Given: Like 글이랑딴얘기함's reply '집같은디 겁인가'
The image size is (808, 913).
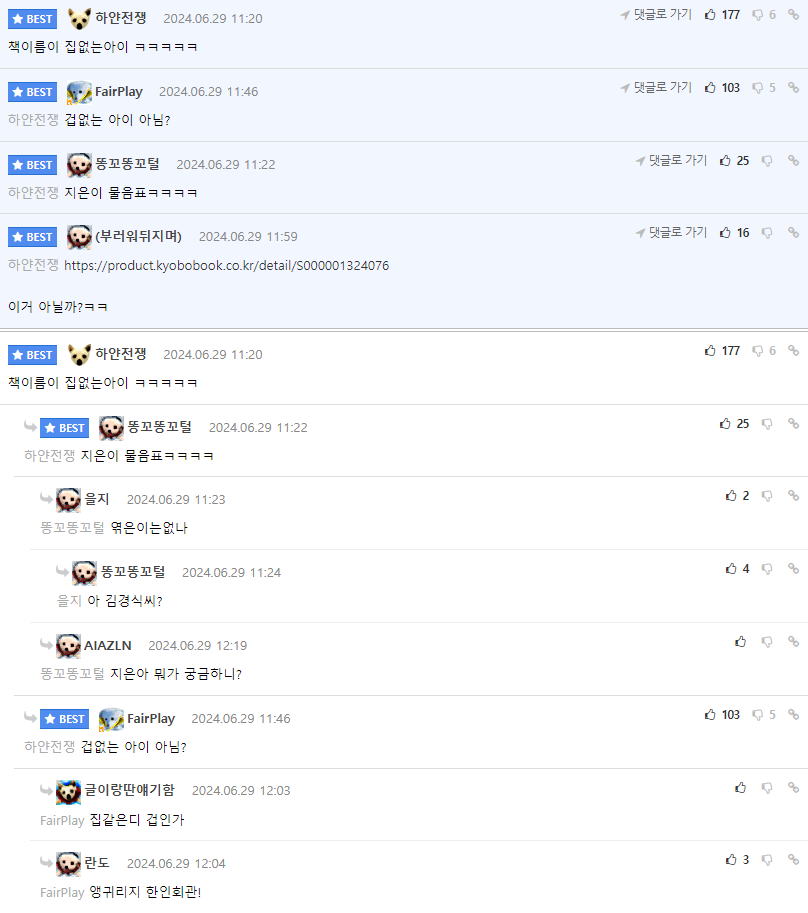Looking at the screenshot, I should click(x=740, y=788).
